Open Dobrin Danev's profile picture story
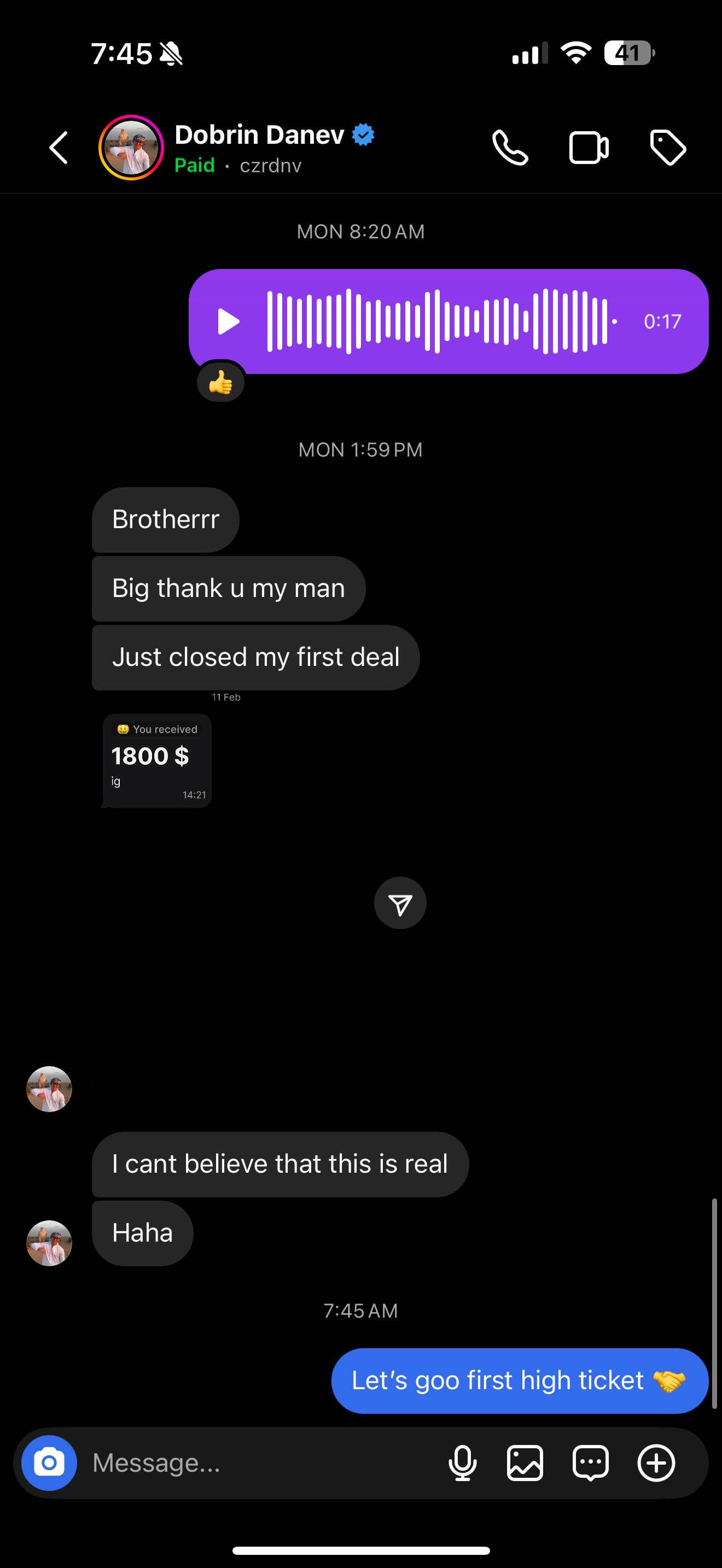Image resolution: width=722 pixels, height=1568 pixels. click(131, 148)
